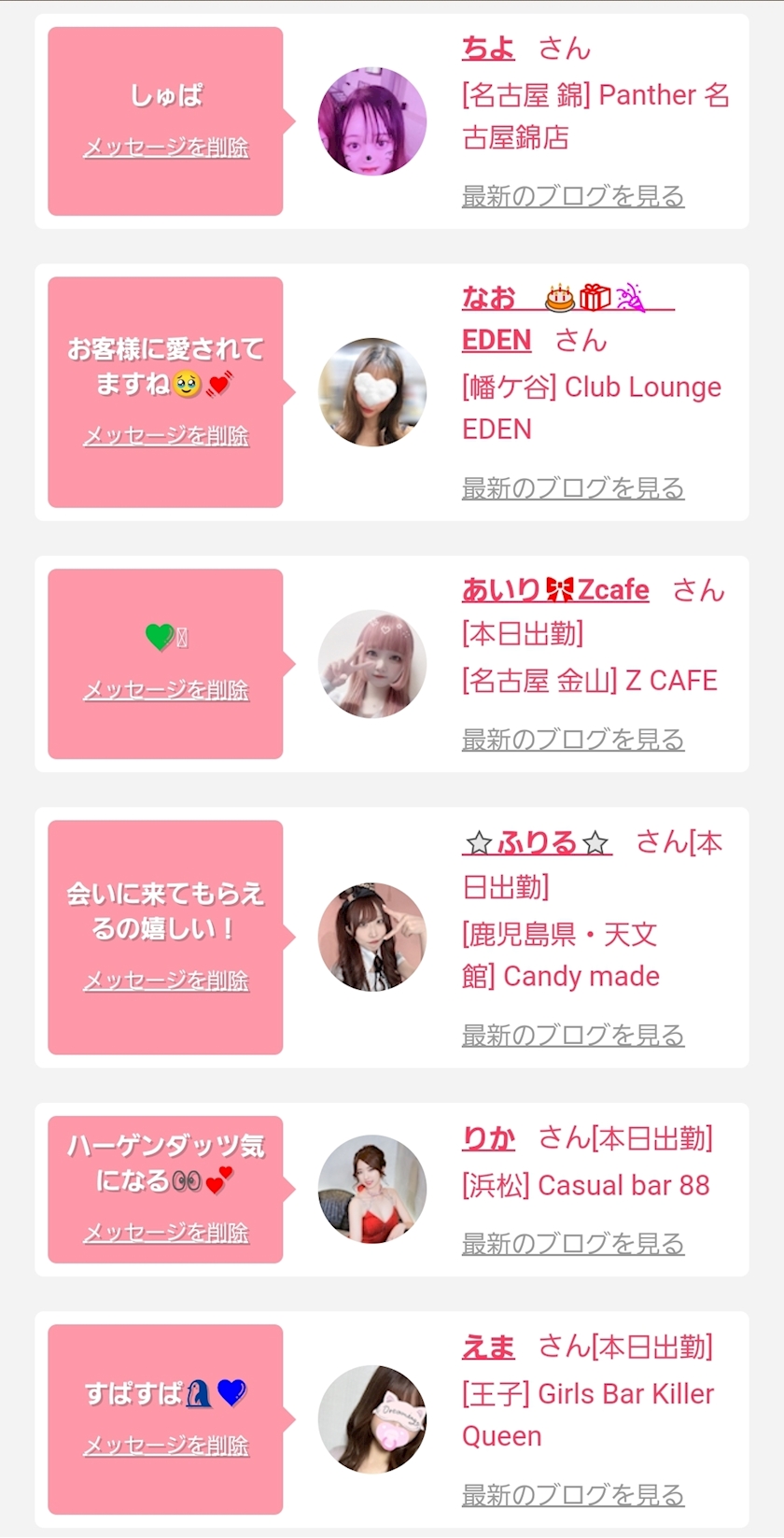Tap りか's avatar in red dress
Viewport: 784px width, 1538px height.
tap(372, 1189)
